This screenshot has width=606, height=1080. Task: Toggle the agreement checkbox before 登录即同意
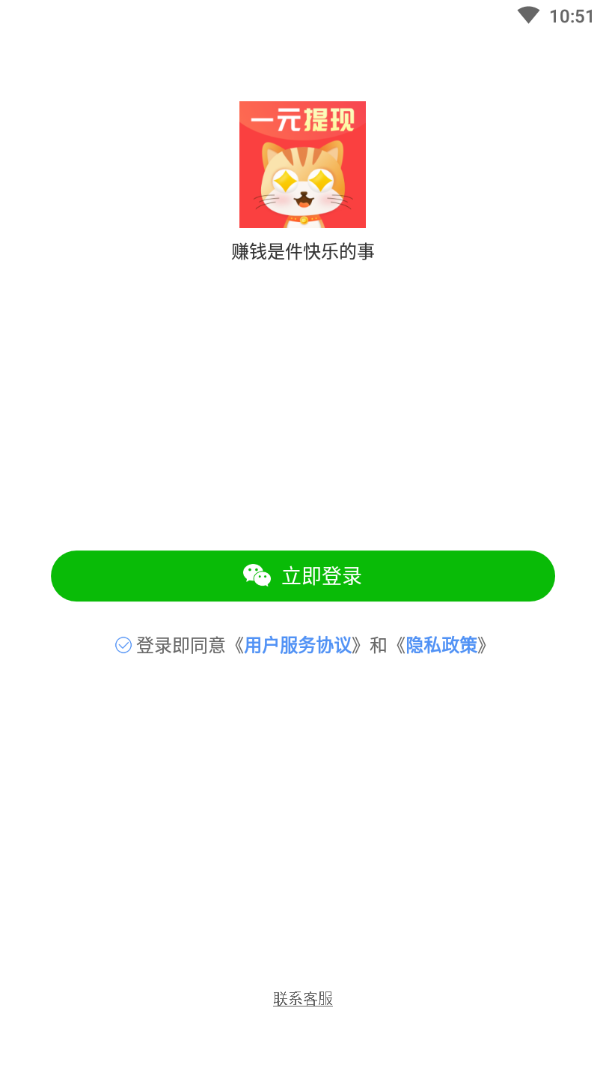point(123,645)
